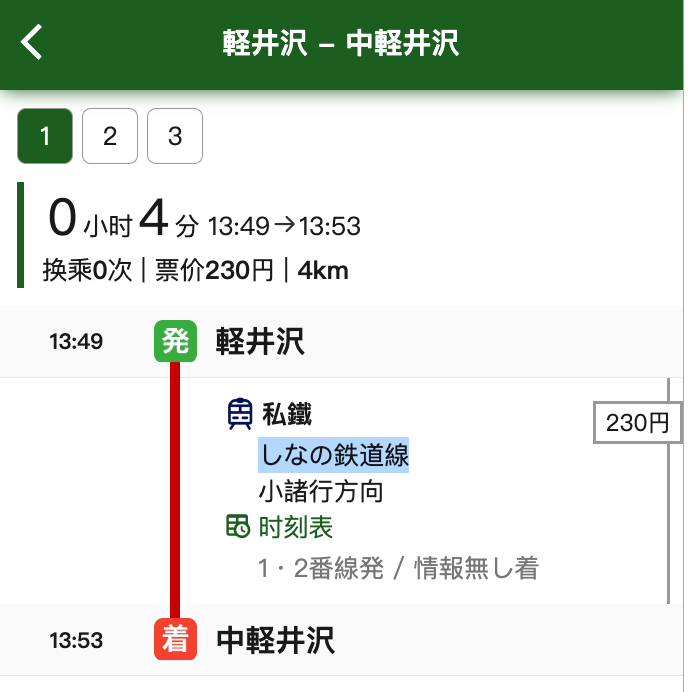Image resolution: width=690 pixels, height=692 pixels.
Task: Switch to route option 2
Action: coord(110,136)
